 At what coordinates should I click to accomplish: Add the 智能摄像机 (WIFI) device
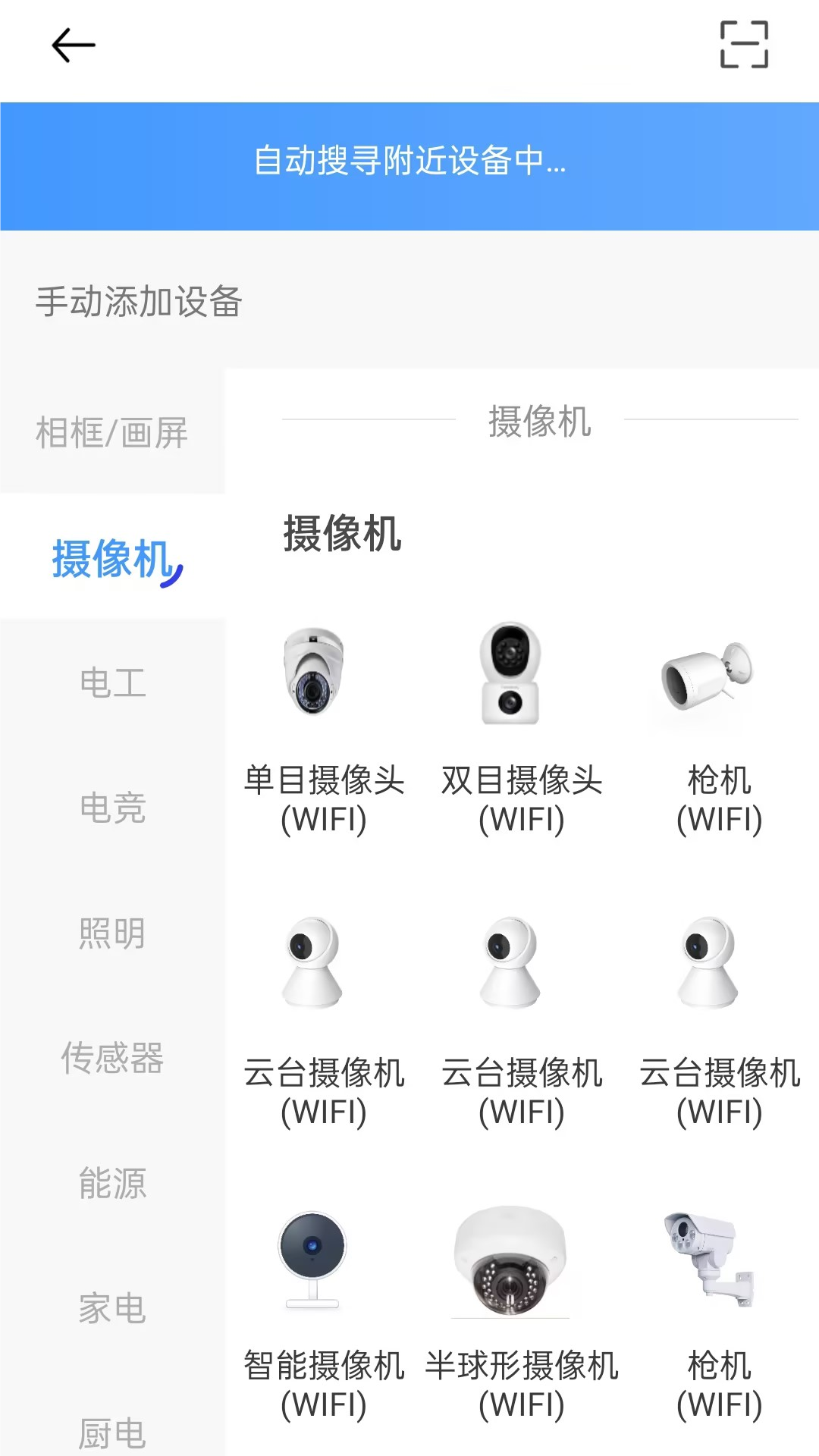(324, 1314)
